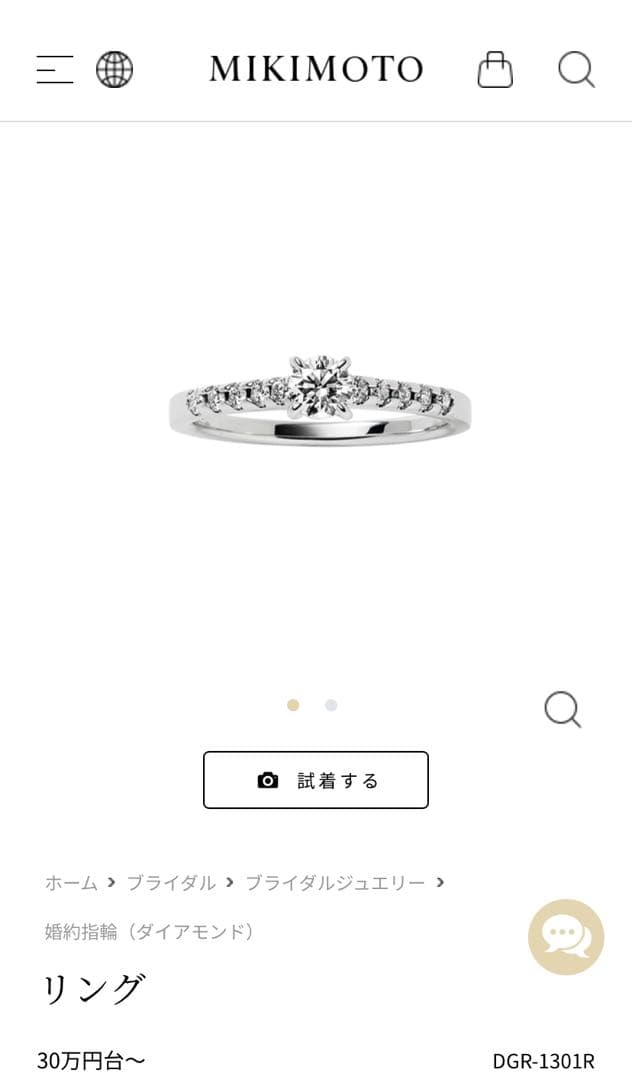Zoom the ring image with the magnifier
This screenshot has width=632, height=1080.
tap(562, 709)
